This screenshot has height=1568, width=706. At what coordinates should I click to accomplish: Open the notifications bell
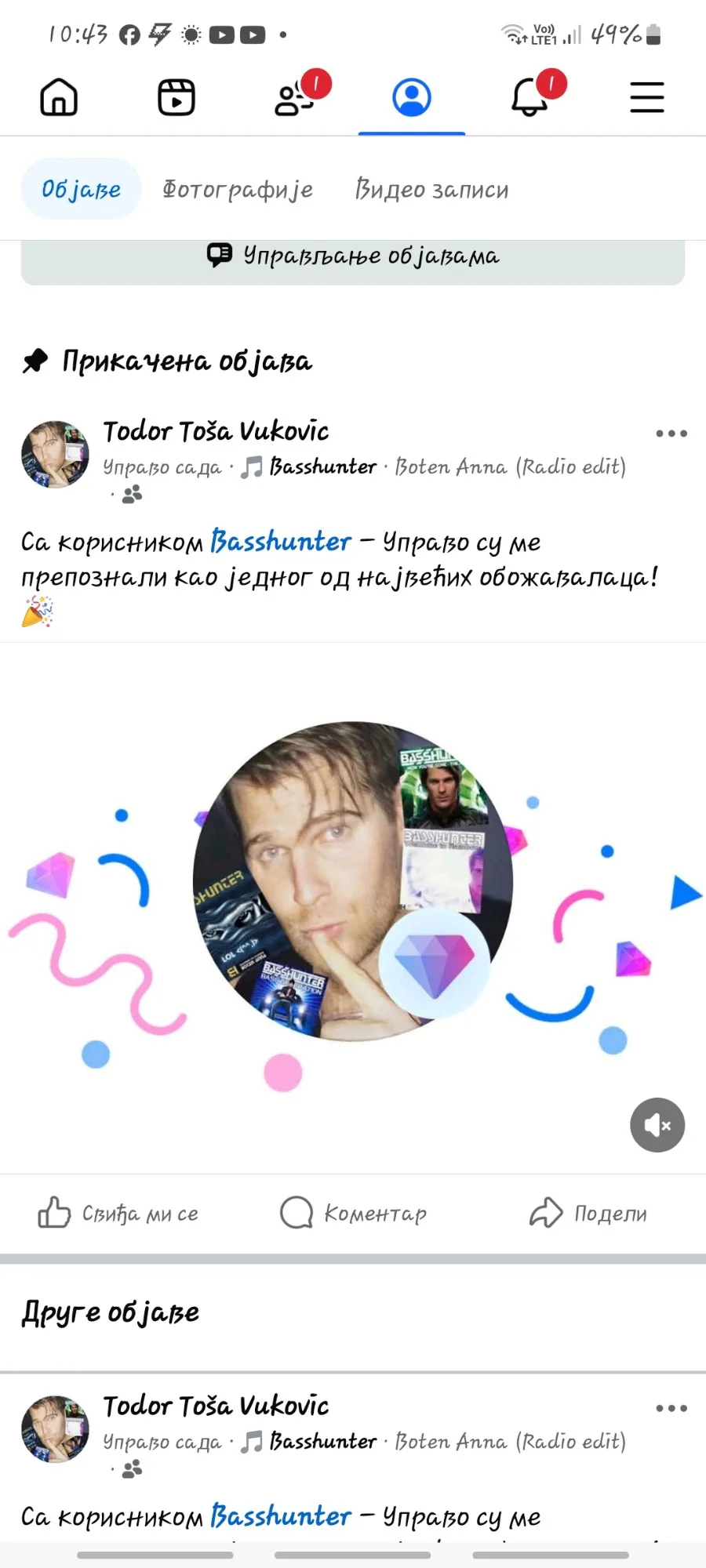click(535, 96)
